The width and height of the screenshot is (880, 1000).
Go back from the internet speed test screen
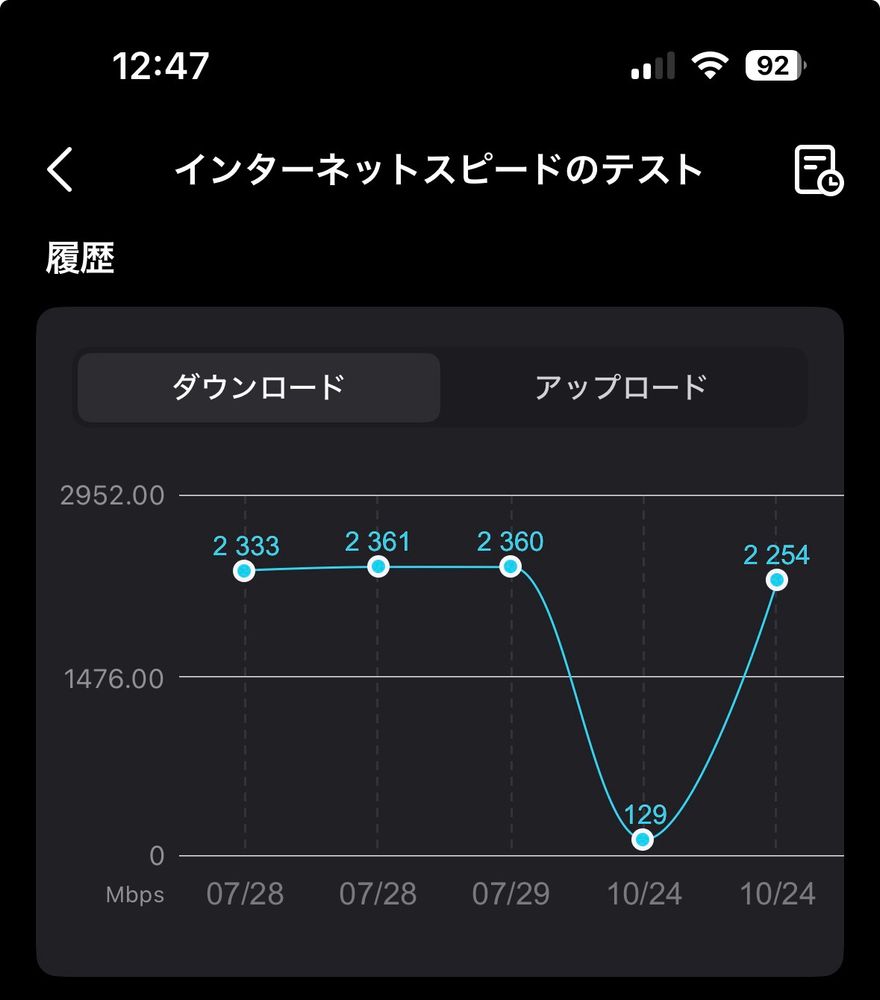(x=61, y=169)
